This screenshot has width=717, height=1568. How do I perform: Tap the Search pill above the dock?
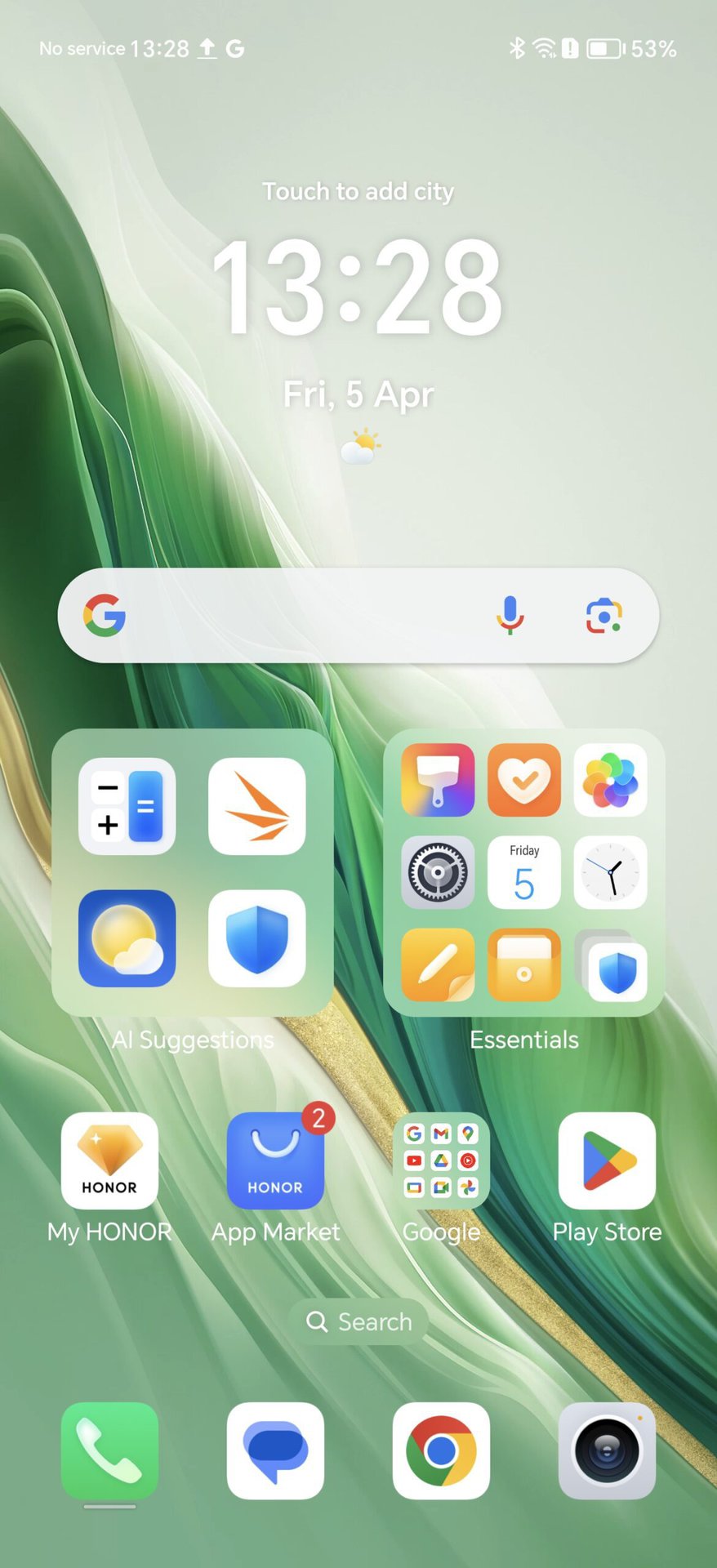(x=358, y=1321)
